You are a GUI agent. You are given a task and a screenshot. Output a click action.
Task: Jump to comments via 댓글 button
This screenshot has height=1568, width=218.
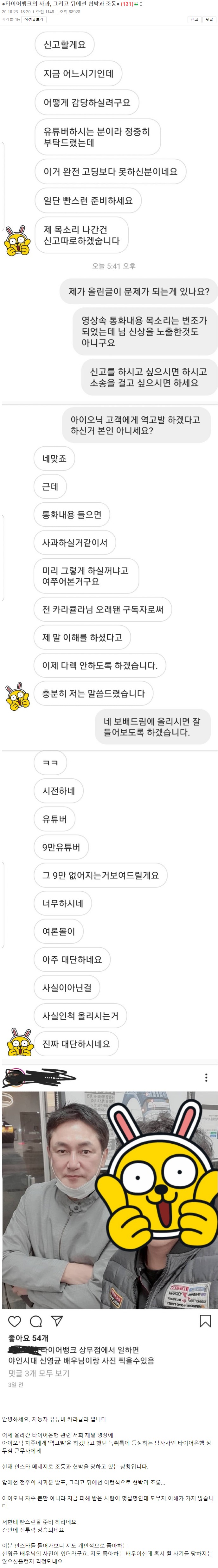209,20
